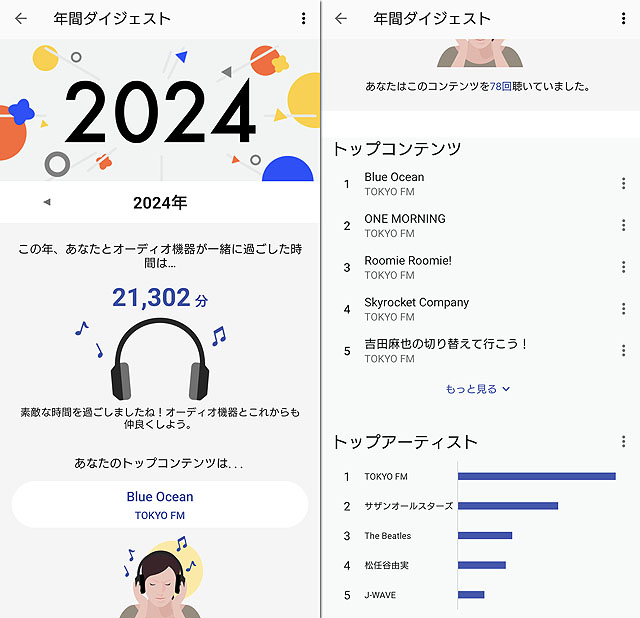This screenshot has height=618, width=640.
Task: Open the options menu for Skyrocket Company
Action: pyautogui.click(x=623, y=309)
